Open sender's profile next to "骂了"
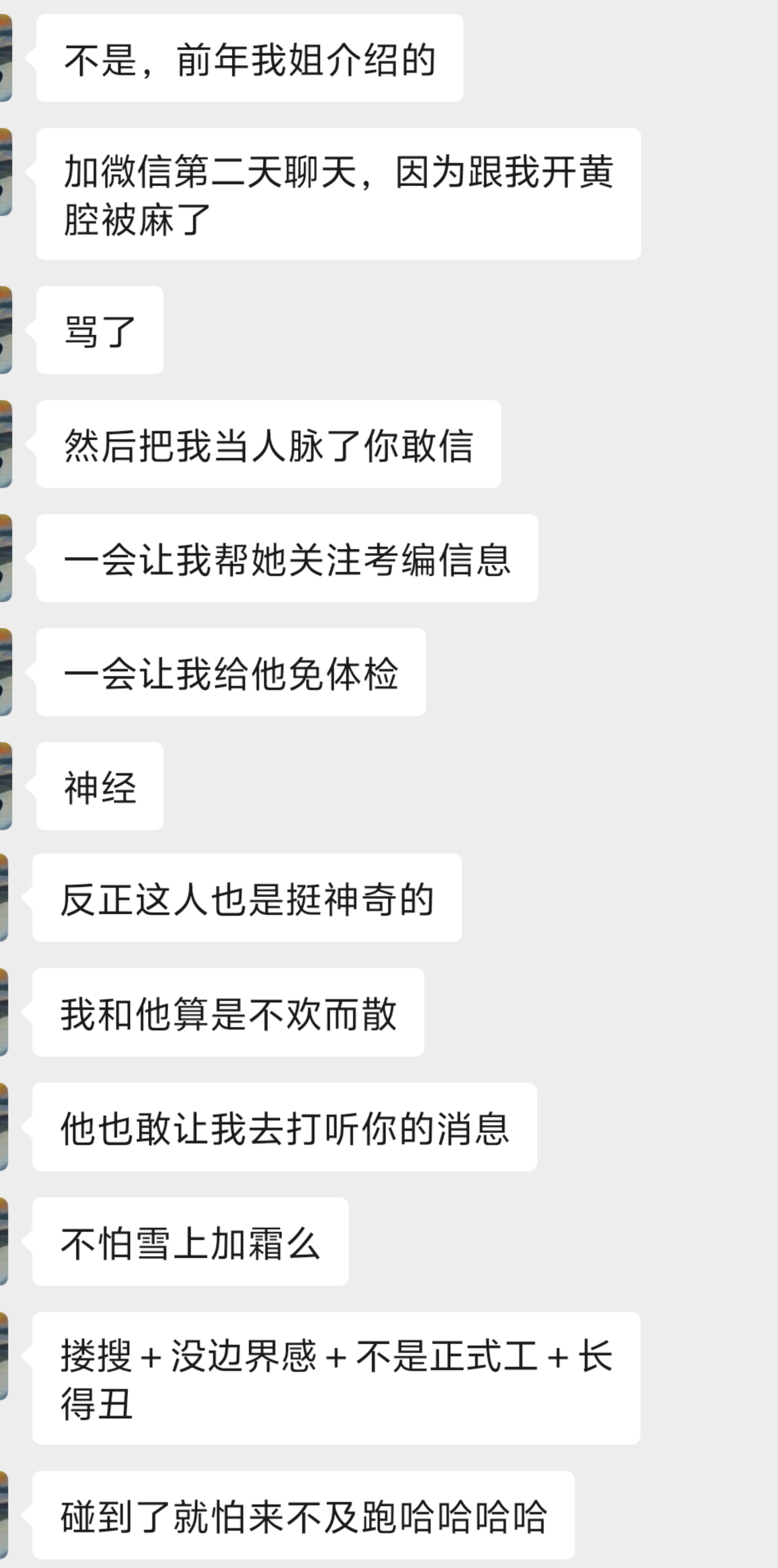Viewport: 778px width, 1568px height. [5, 330]
